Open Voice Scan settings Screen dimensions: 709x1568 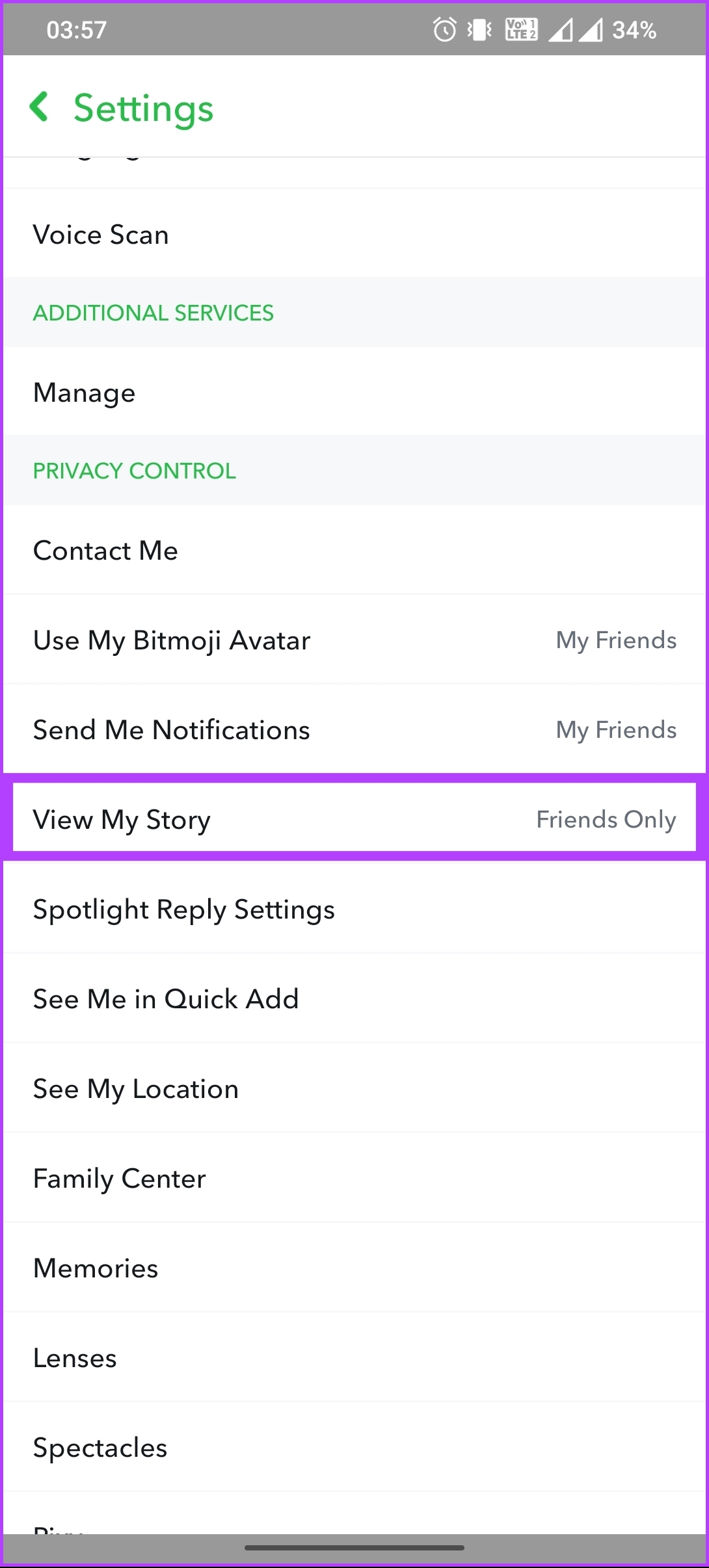click(x=354, y=234)
